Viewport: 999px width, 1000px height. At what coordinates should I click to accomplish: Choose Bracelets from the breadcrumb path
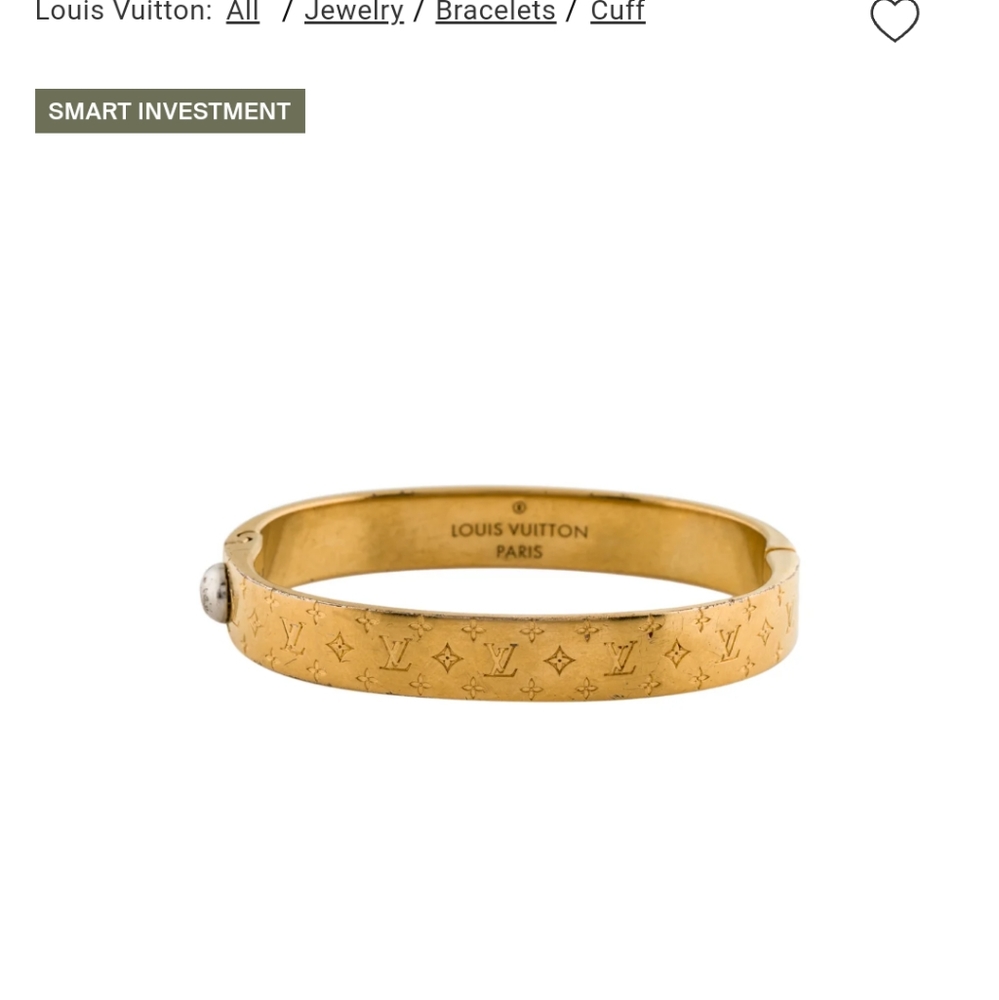[x=495, y=12]
